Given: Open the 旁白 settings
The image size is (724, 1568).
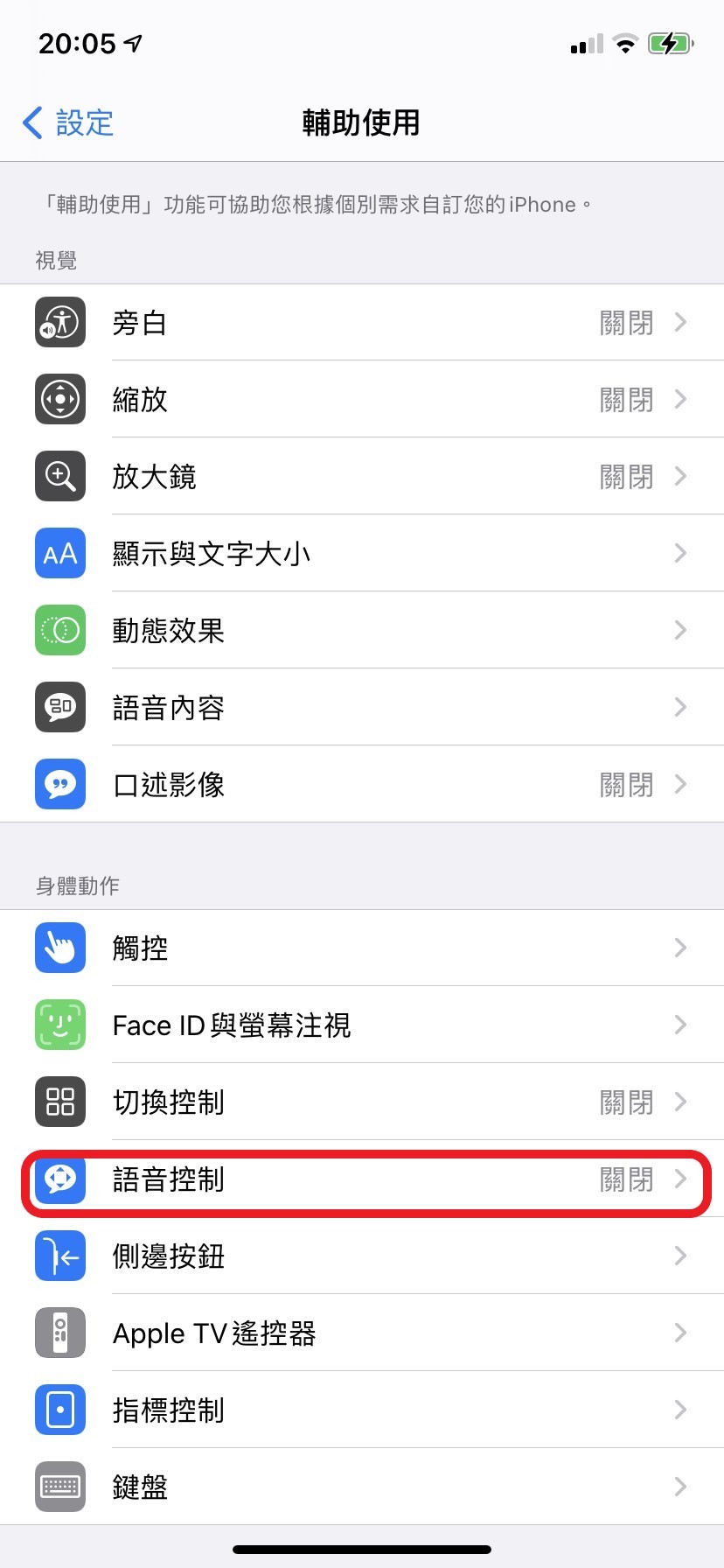Looking at the screenshot, I should pos(362,323).
